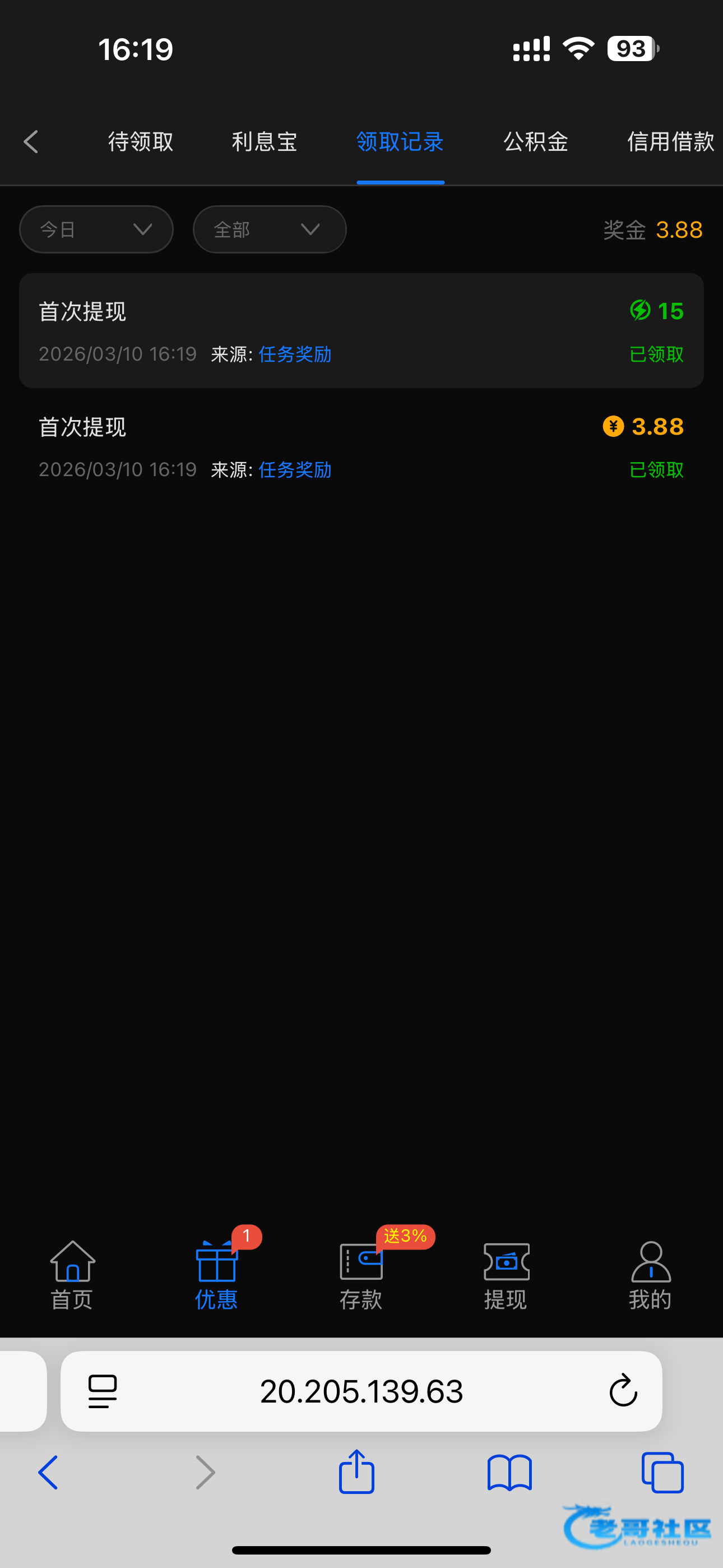Switch to the 提现 withdrawal tab
This screenshot has width=723, height=1568.
(506, 1275)
